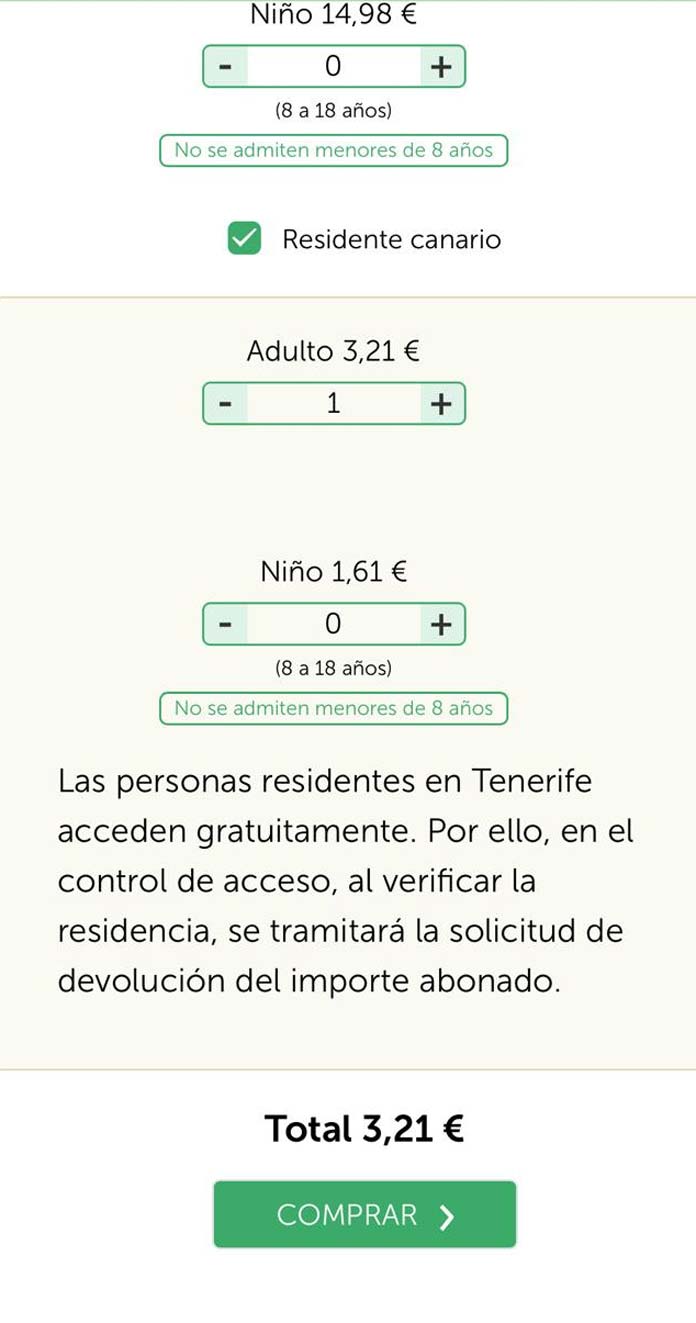Increase the Niño 1,61 € ticket count
This screenshot has height=1323, width=696.
pos(442,624)
